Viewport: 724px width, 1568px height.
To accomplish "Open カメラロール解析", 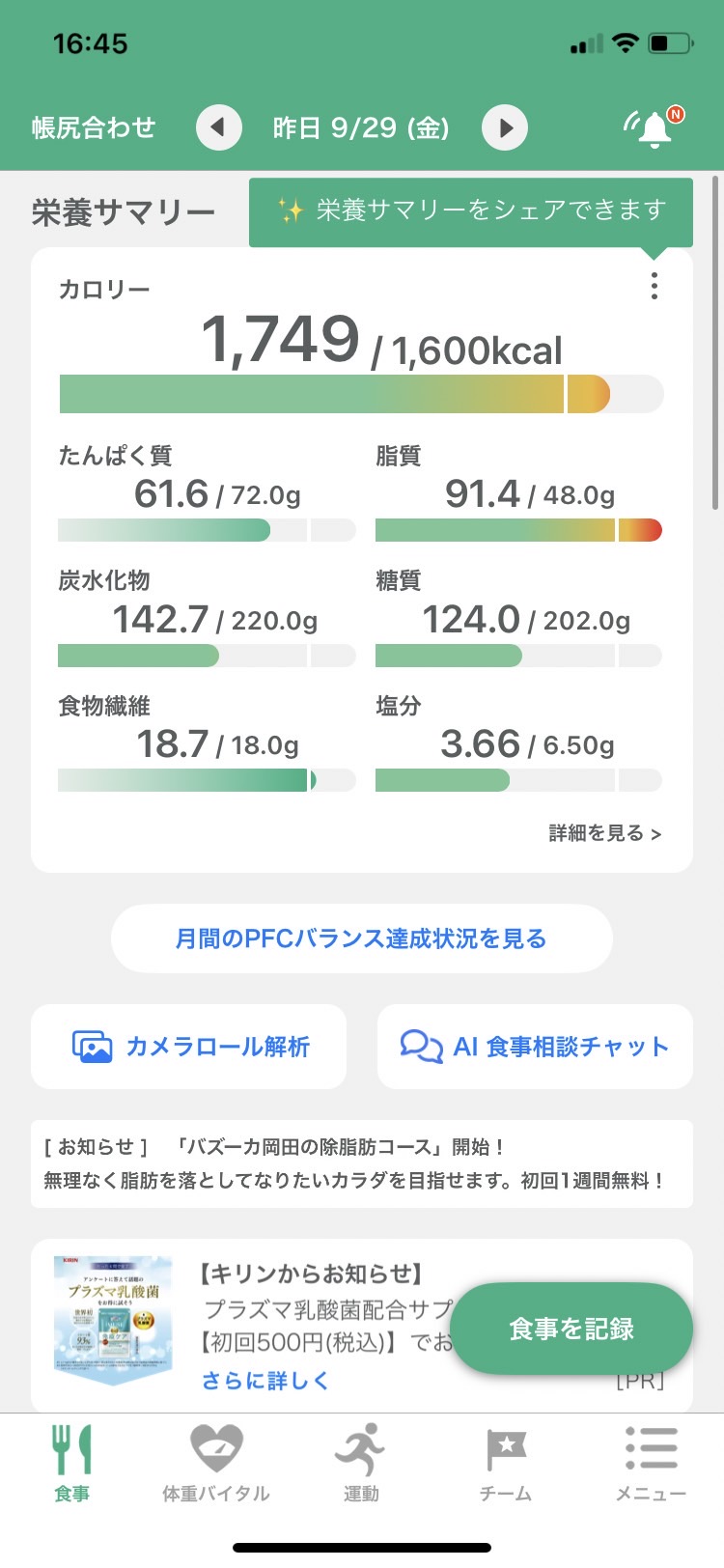I will point(189,1047).
